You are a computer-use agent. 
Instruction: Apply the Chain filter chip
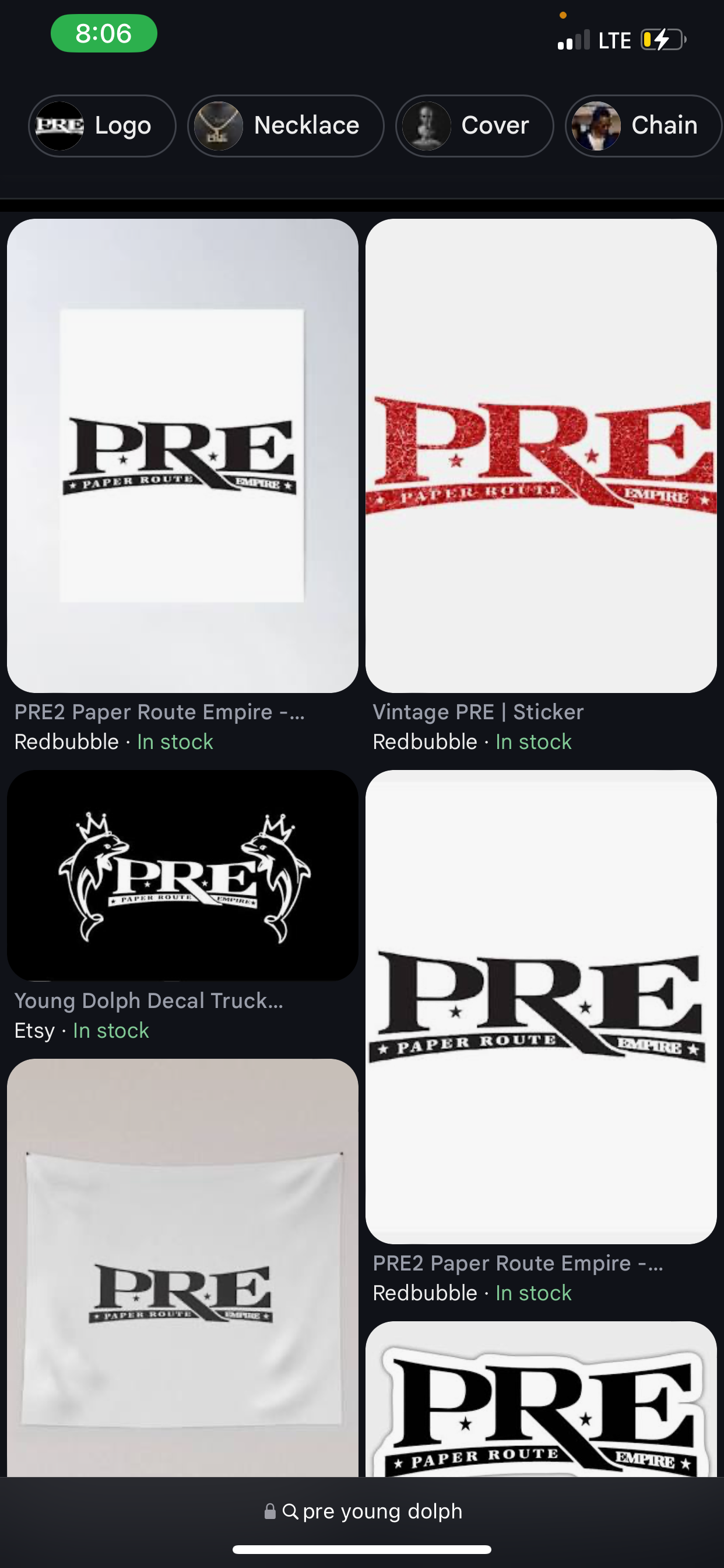(x=644, y=125)
